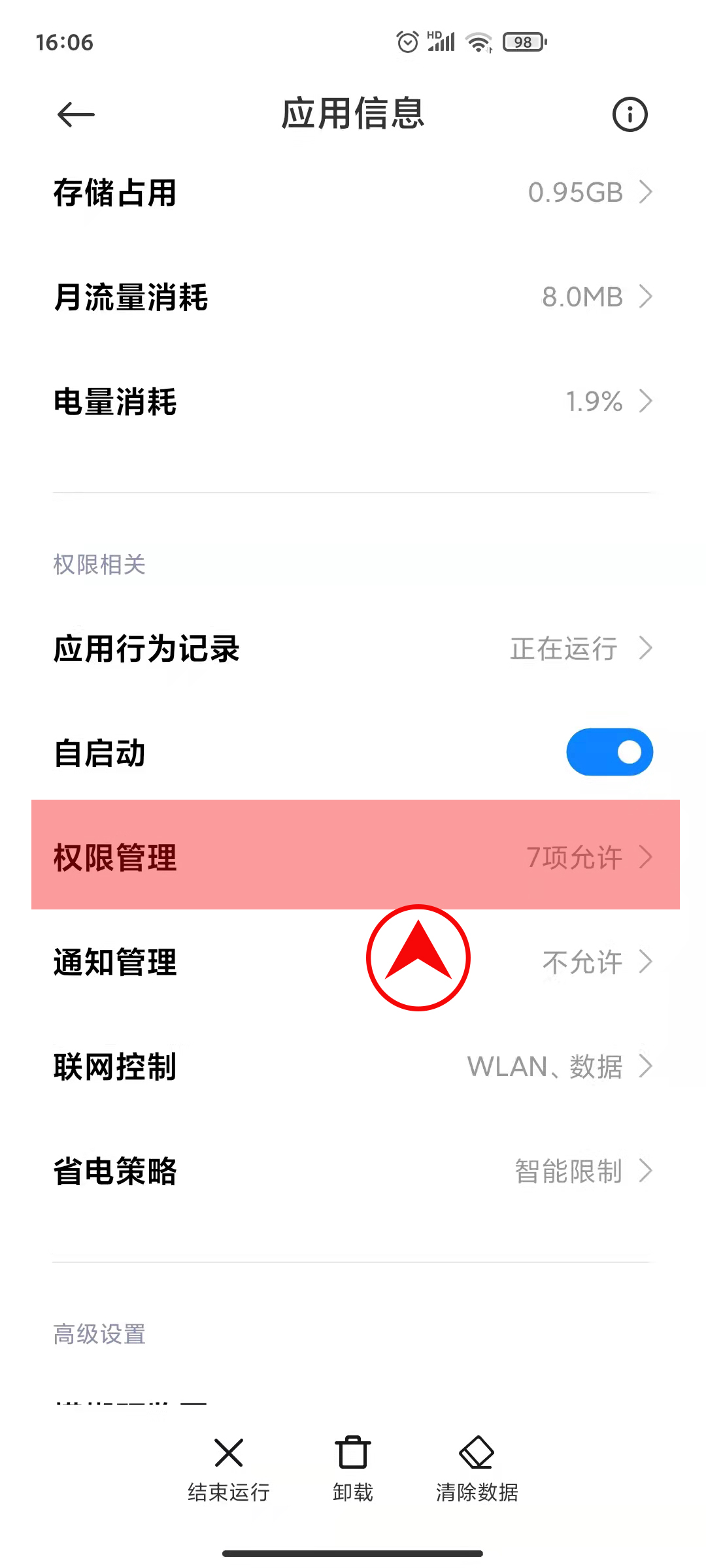The image size is (706, 1568).
Task: View 电量消耗 battery percentage 1.9%
Action: click(353, 402)
